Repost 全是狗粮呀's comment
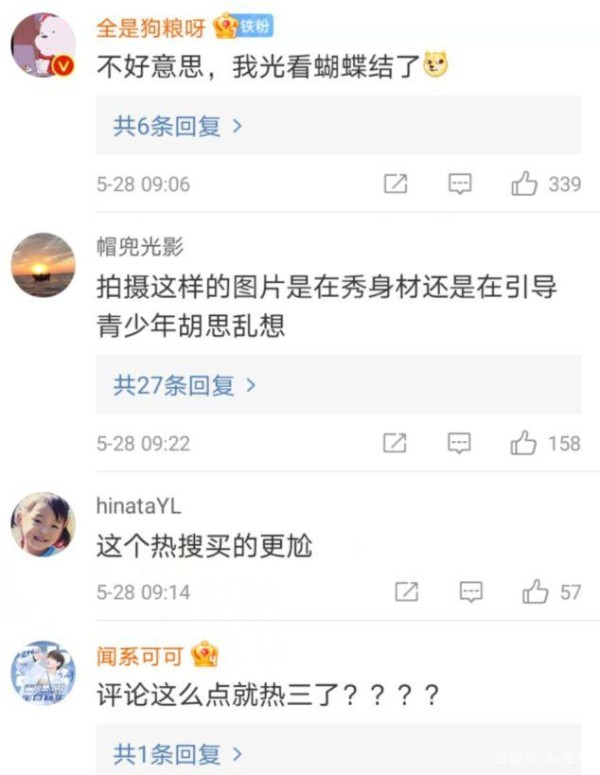Viewport: 600px width, 775px height. click(396, 184)
